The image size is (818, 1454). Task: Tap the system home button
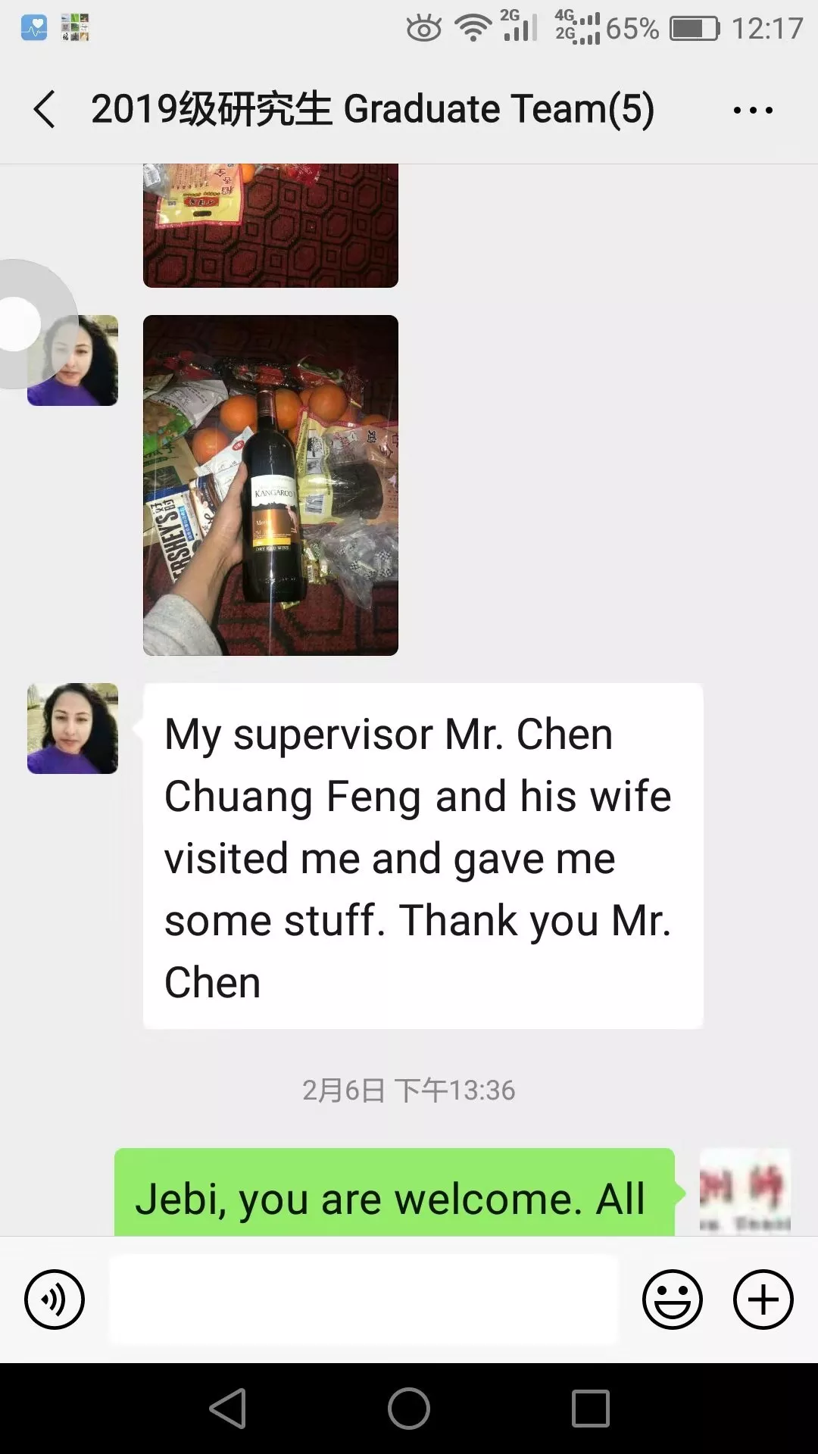tap(409, 1408)
